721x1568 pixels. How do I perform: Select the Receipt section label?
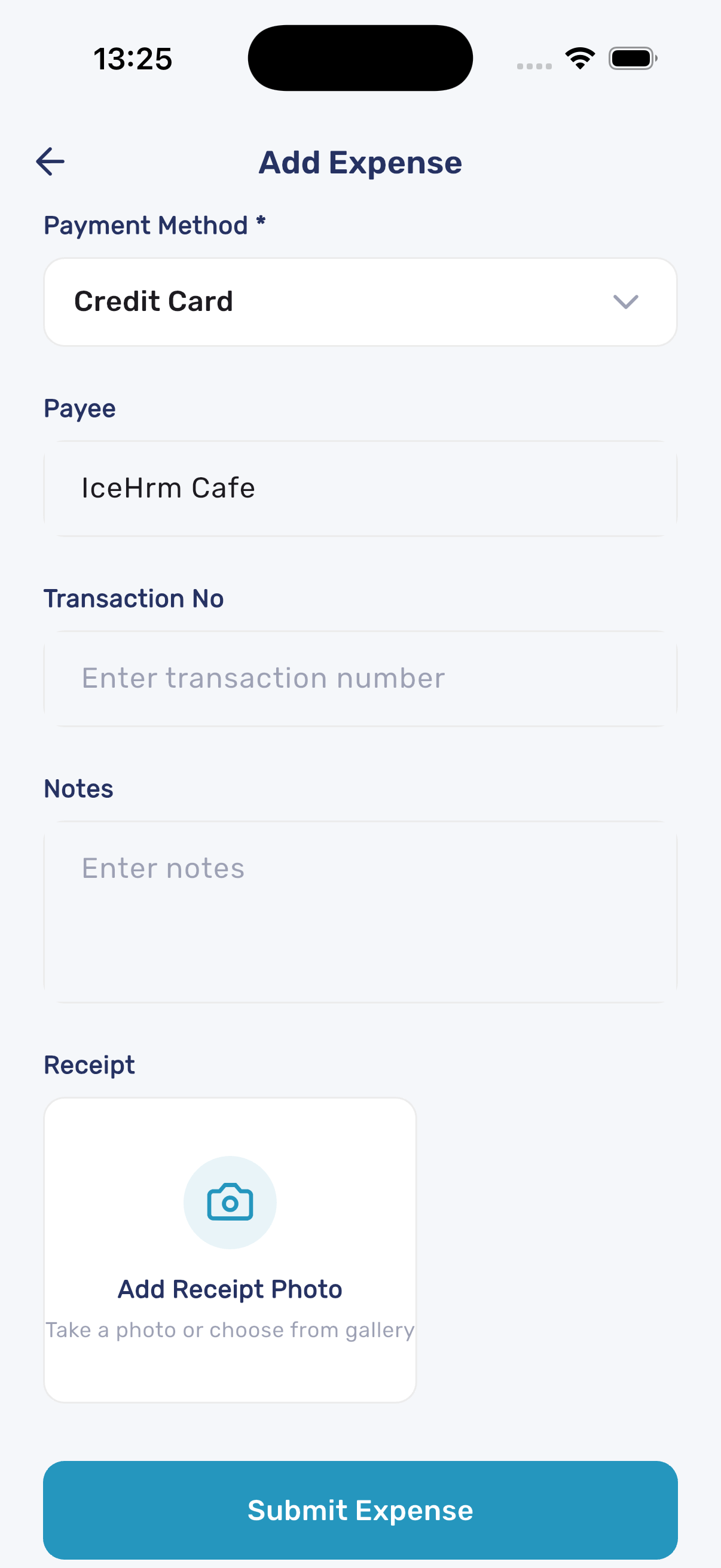(x=89, y=1064)
